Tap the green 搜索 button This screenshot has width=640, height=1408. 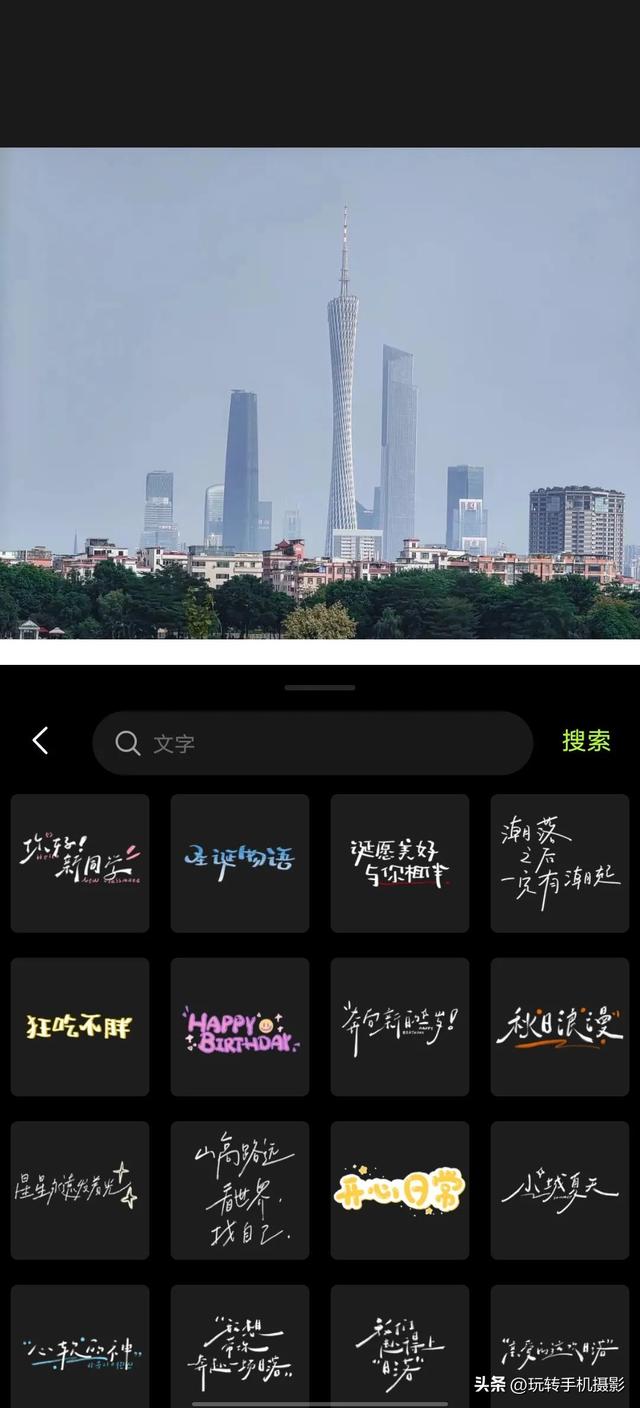point(586,741)
